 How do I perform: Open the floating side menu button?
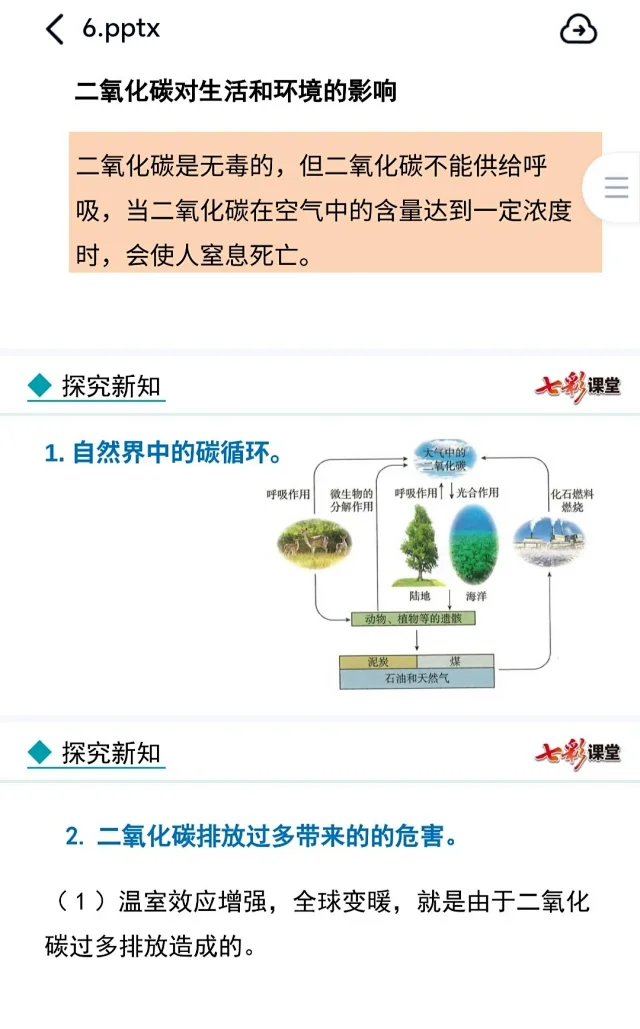(615, 188)
